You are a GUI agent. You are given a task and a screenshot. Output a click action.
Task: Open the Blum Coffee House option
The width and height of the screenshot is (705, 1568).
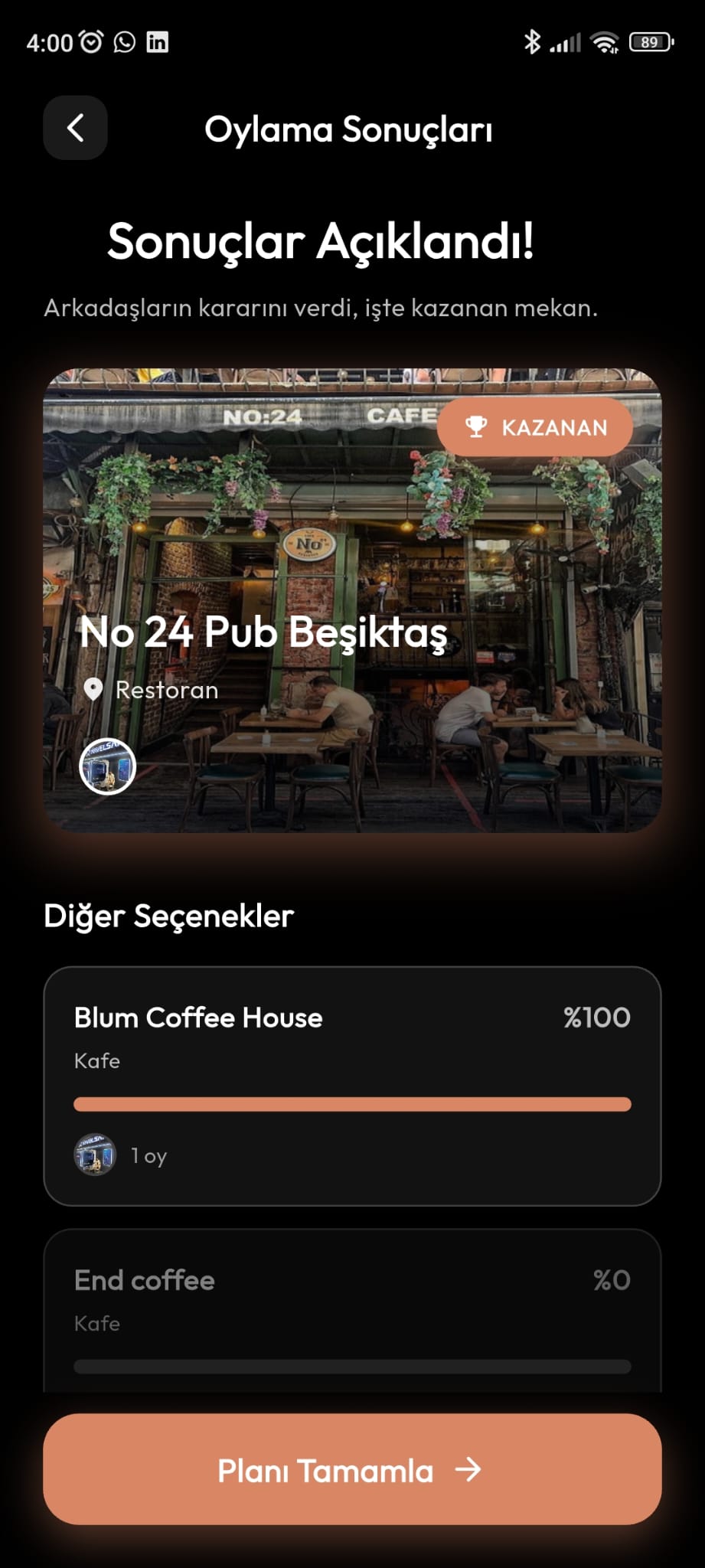pos(352,1085)
